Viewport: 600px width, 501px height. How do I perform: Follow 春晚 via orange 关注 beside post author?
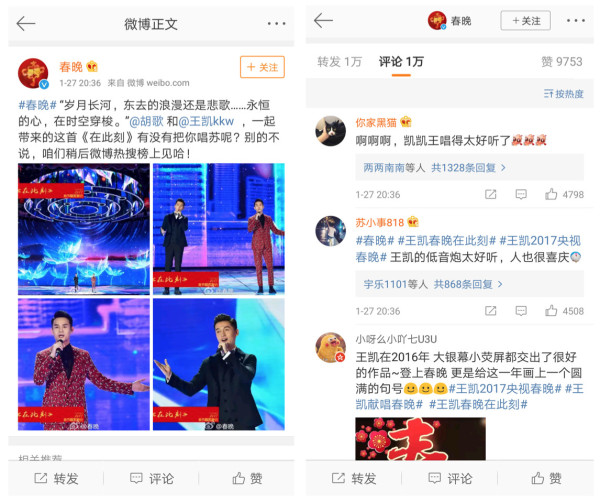click(x=262, y=67)
